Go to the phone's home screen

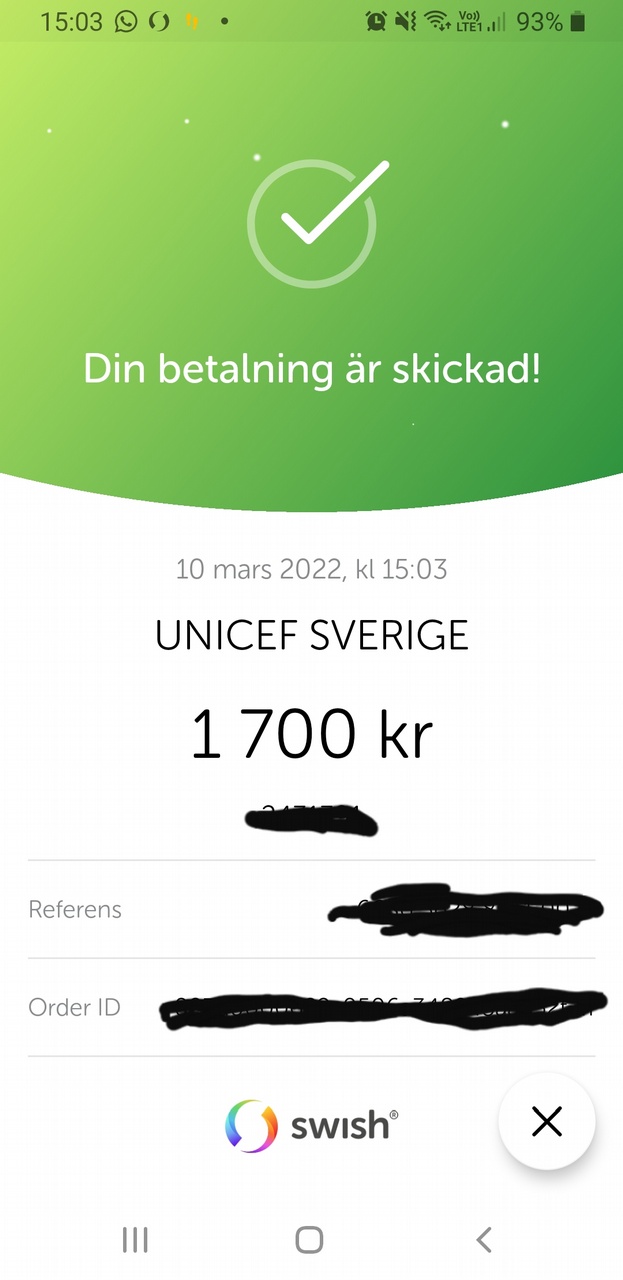pos(310,1240)
